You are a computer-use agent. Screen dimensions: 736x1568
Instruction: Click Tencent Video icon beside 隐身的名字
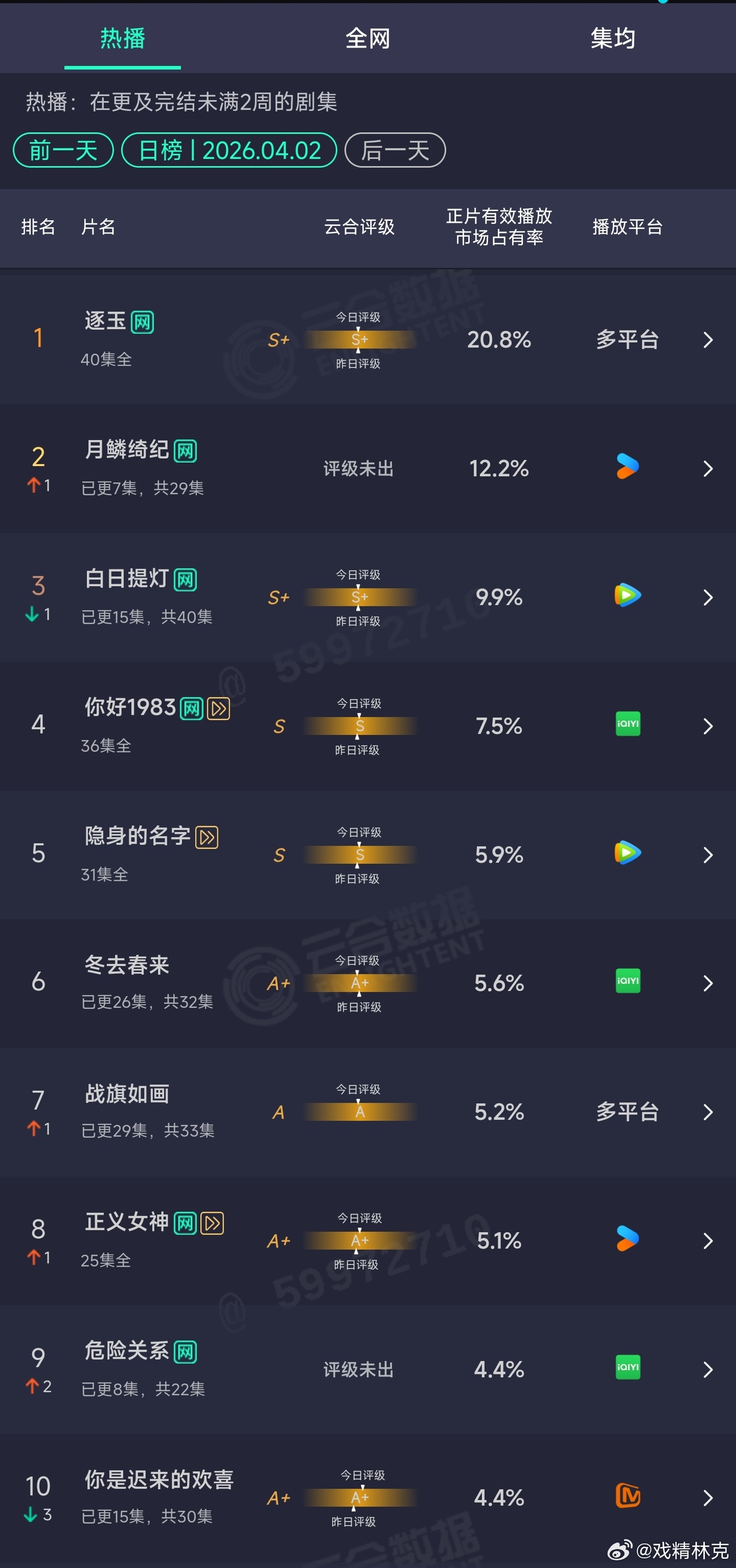tap(627, 854)
